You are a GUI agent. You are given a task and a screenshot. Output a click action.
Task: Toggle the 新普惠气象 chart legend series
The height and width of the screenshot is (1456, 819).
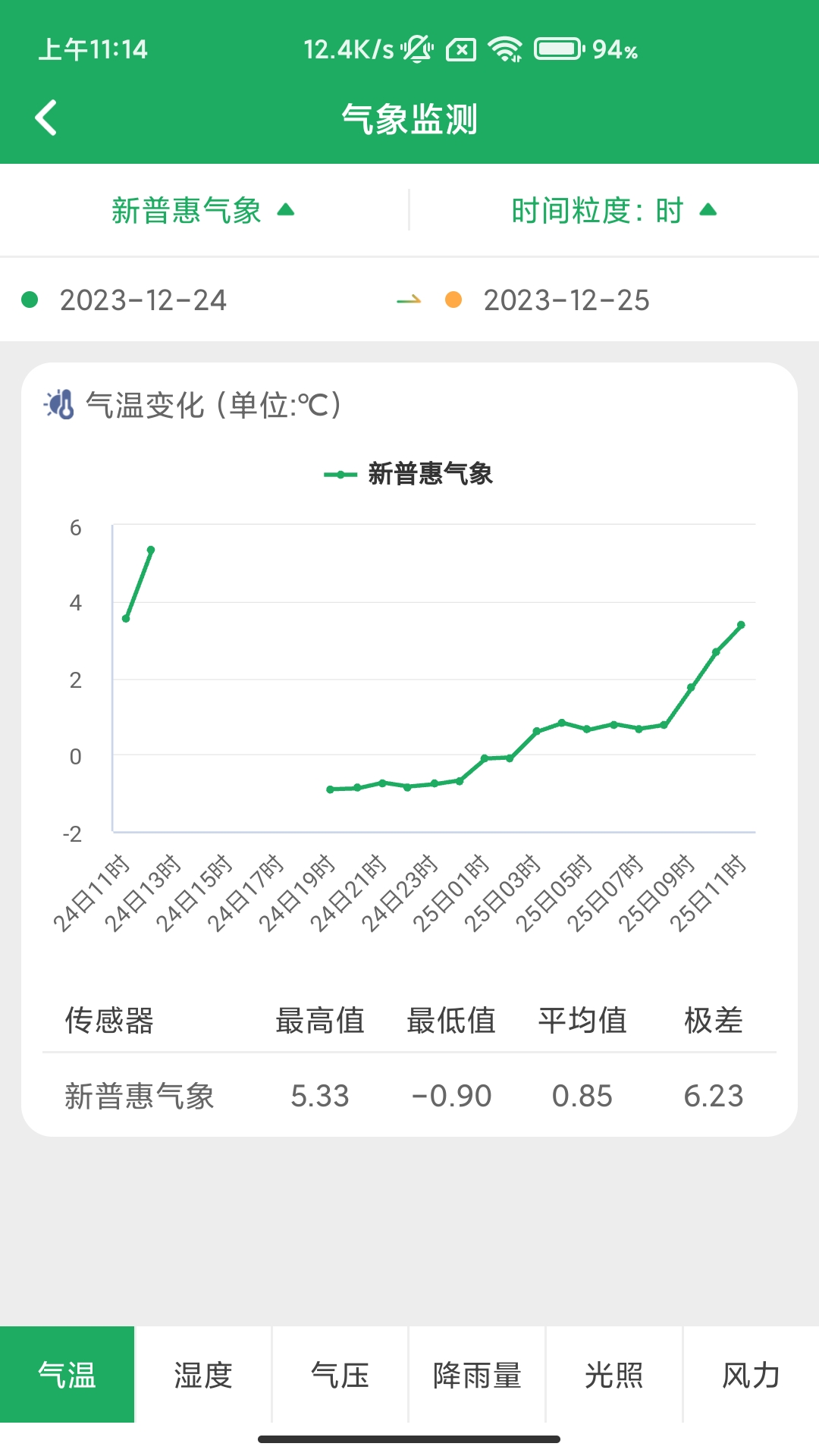pos(409,474)
